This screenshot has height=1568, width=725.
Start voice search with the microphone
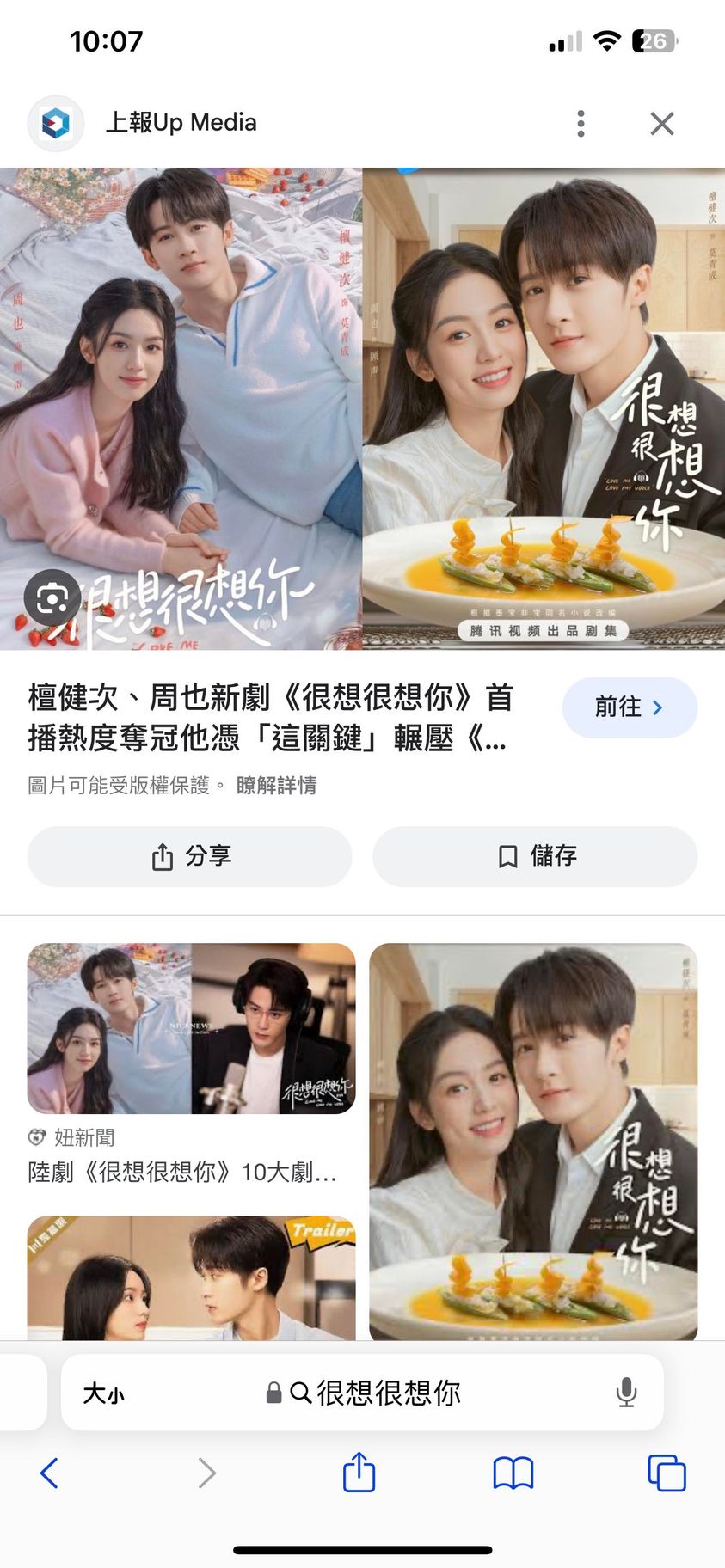pos(627,1393)
